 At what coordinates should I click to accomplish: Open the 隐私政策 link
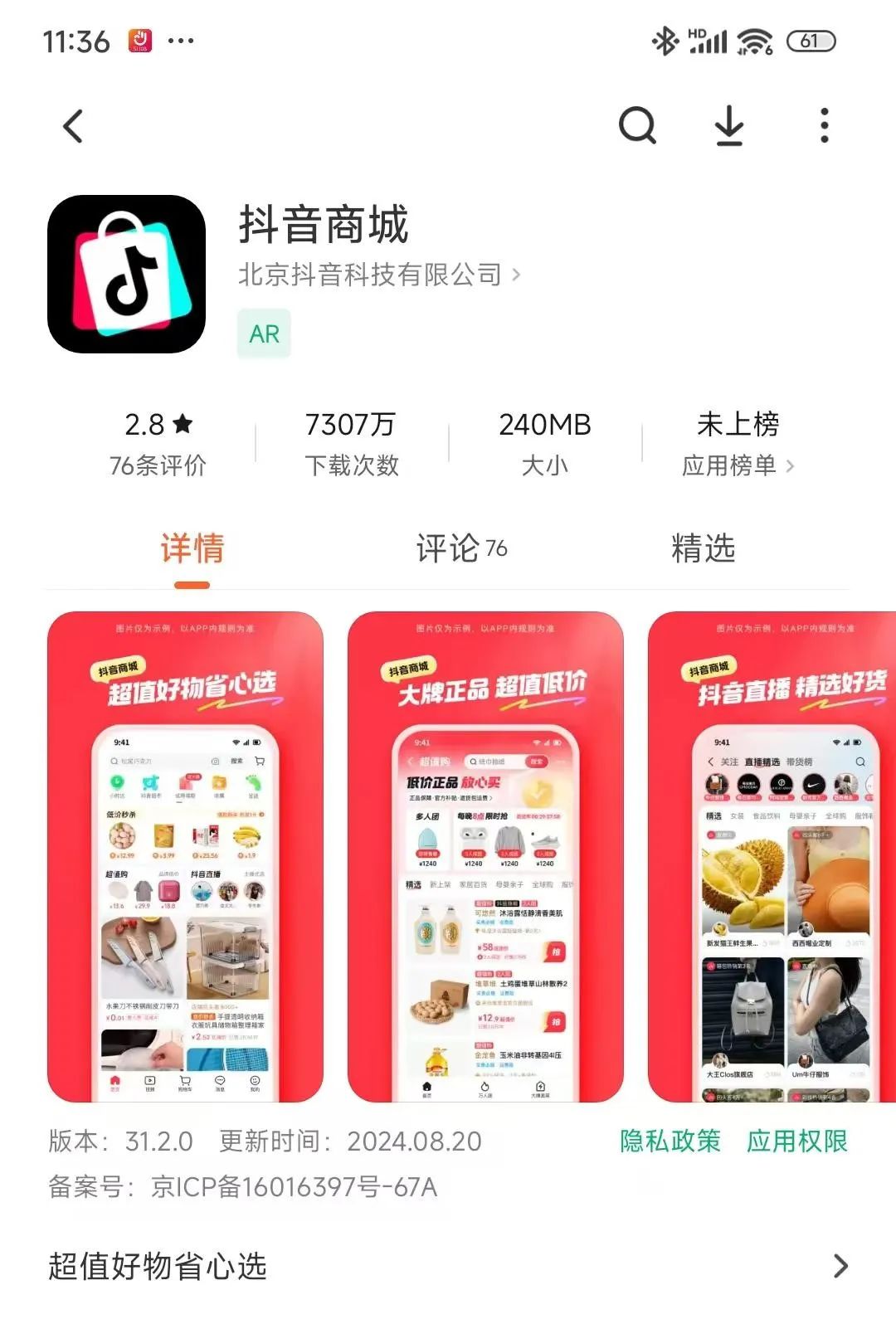point(670,1141)
